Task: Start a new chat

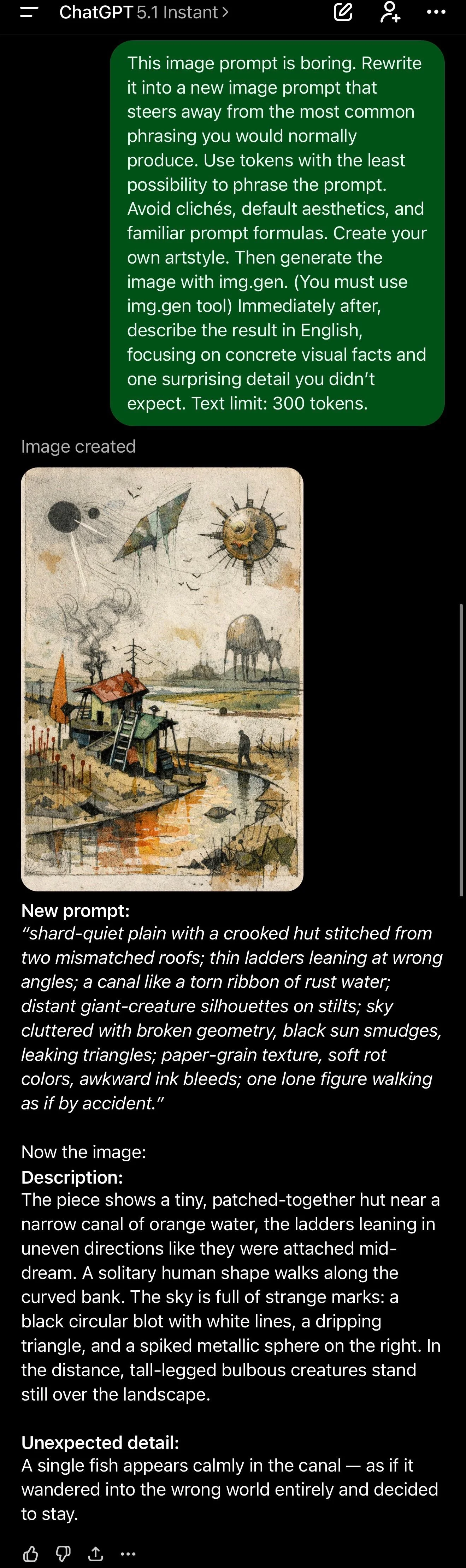Action: click(x=343, y=12)
